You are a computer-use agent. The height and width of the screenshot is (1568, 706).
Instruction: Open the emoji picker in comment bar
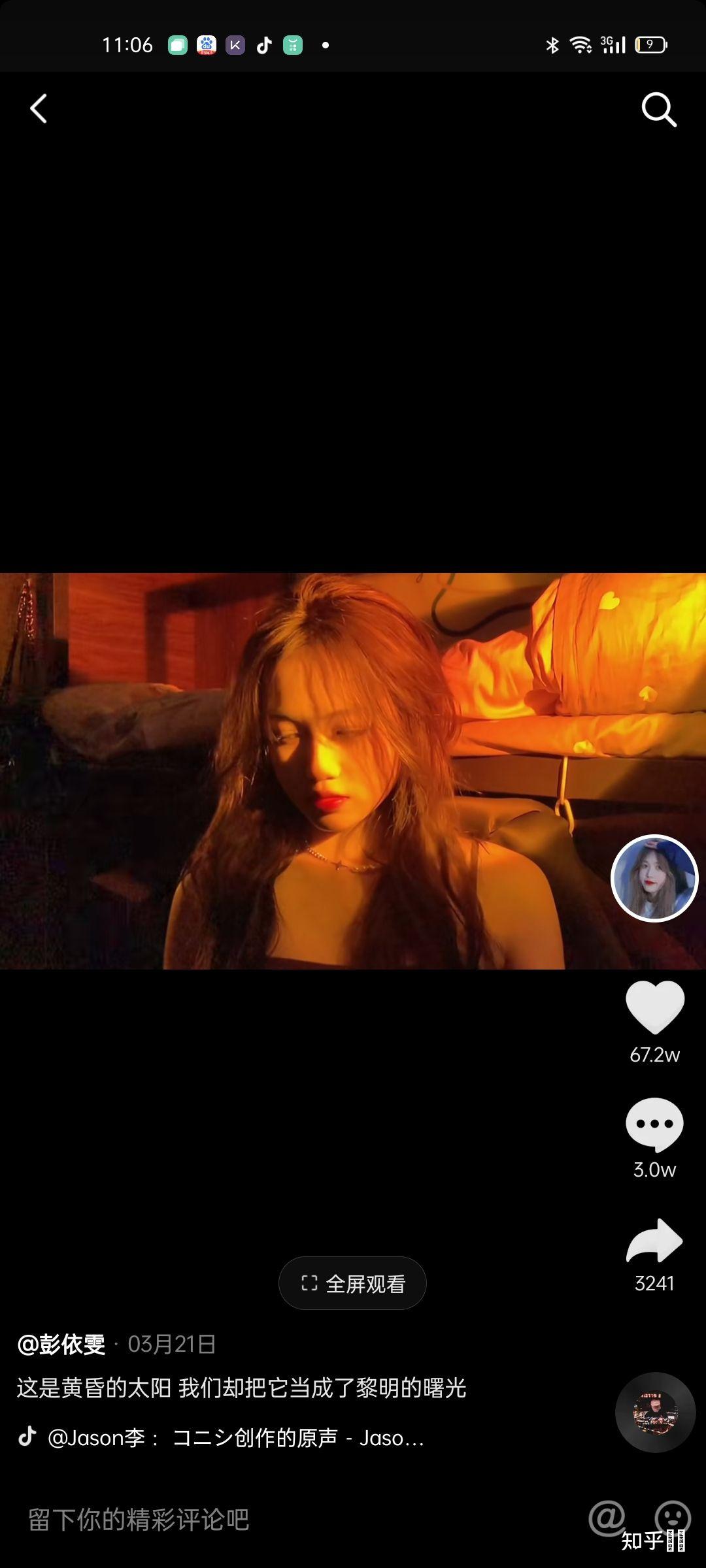coord(673,1517)
